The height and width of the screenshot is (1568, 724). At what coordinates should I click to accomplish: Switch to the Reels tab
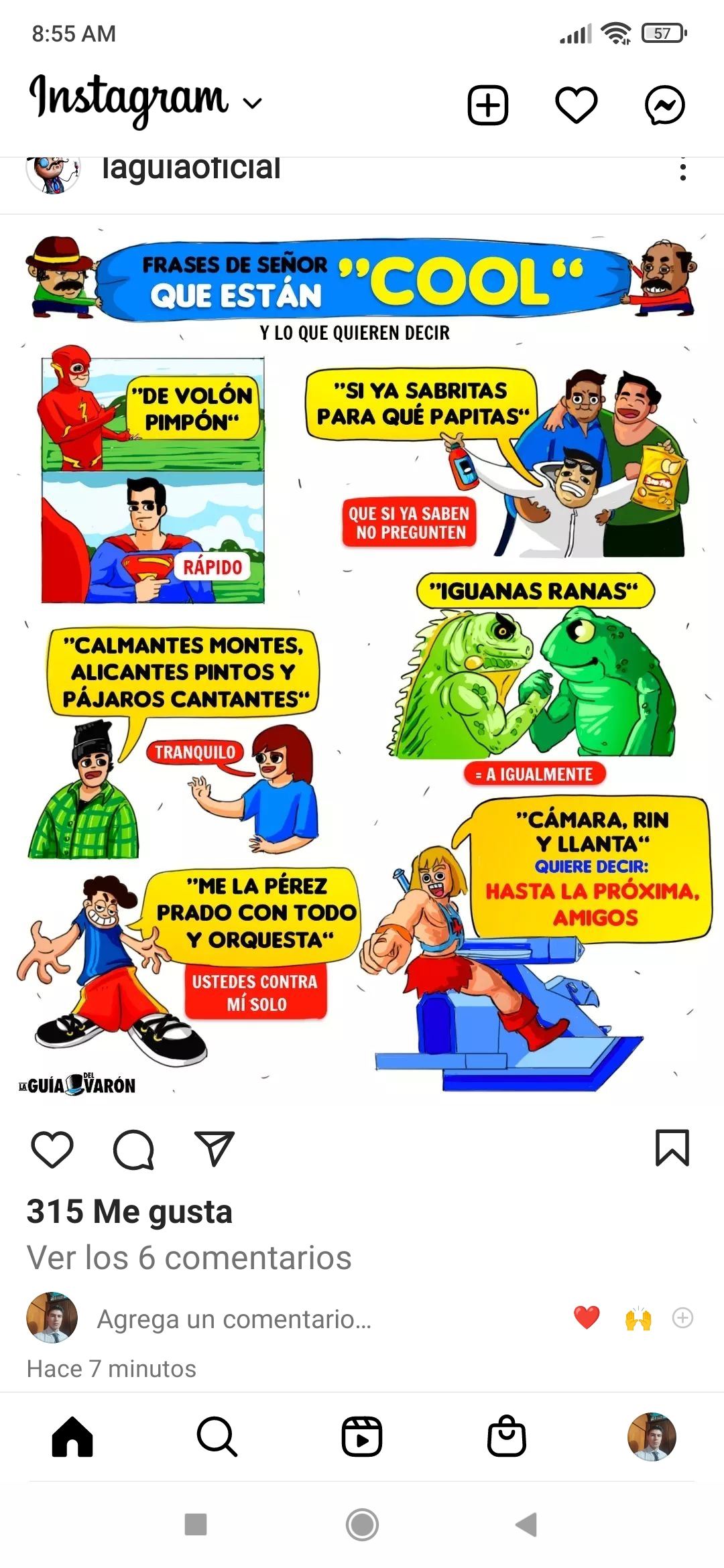[x=362, y=1437]
